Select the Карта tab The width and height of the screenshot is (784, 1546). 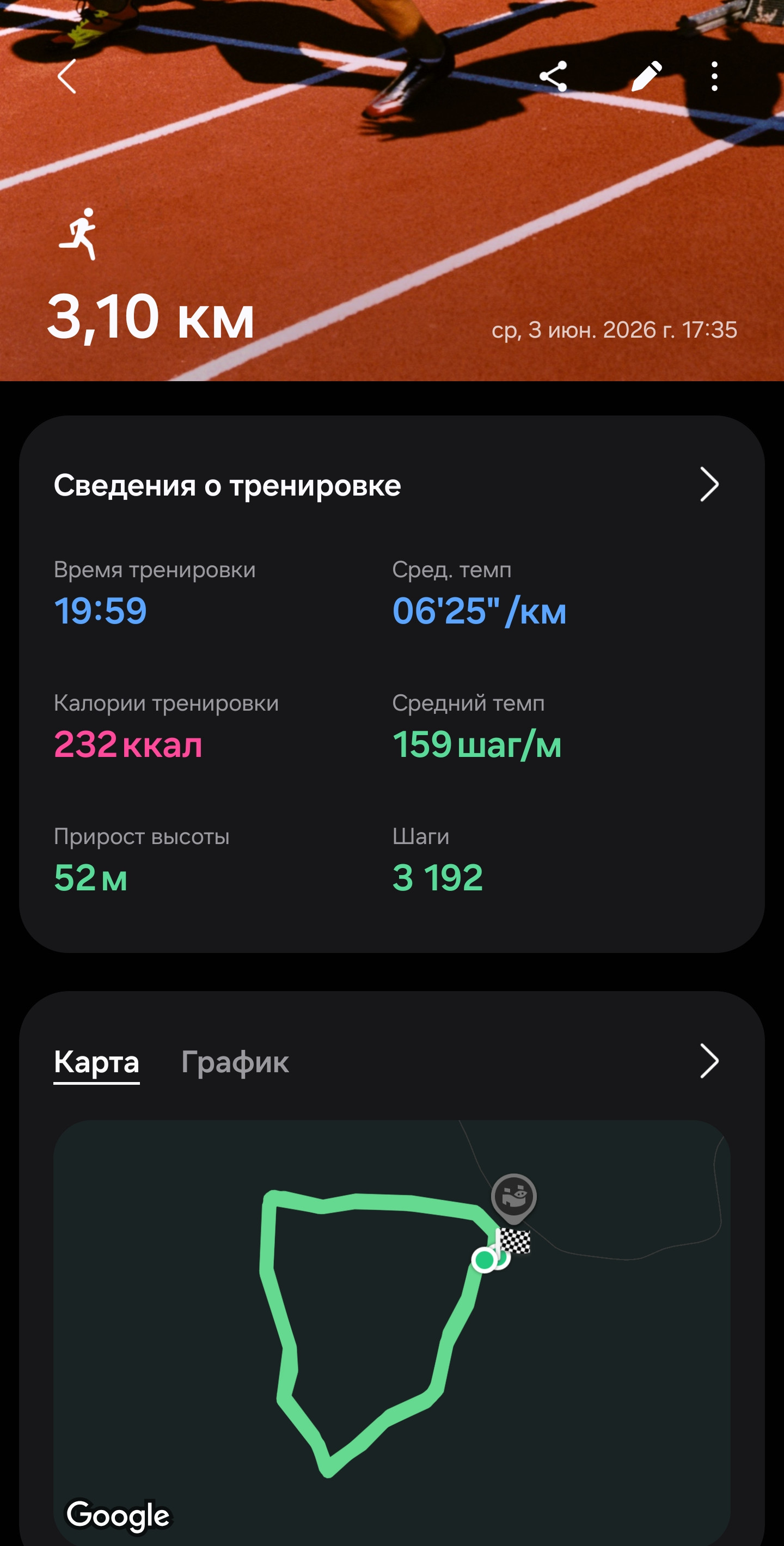(96, 1062)
